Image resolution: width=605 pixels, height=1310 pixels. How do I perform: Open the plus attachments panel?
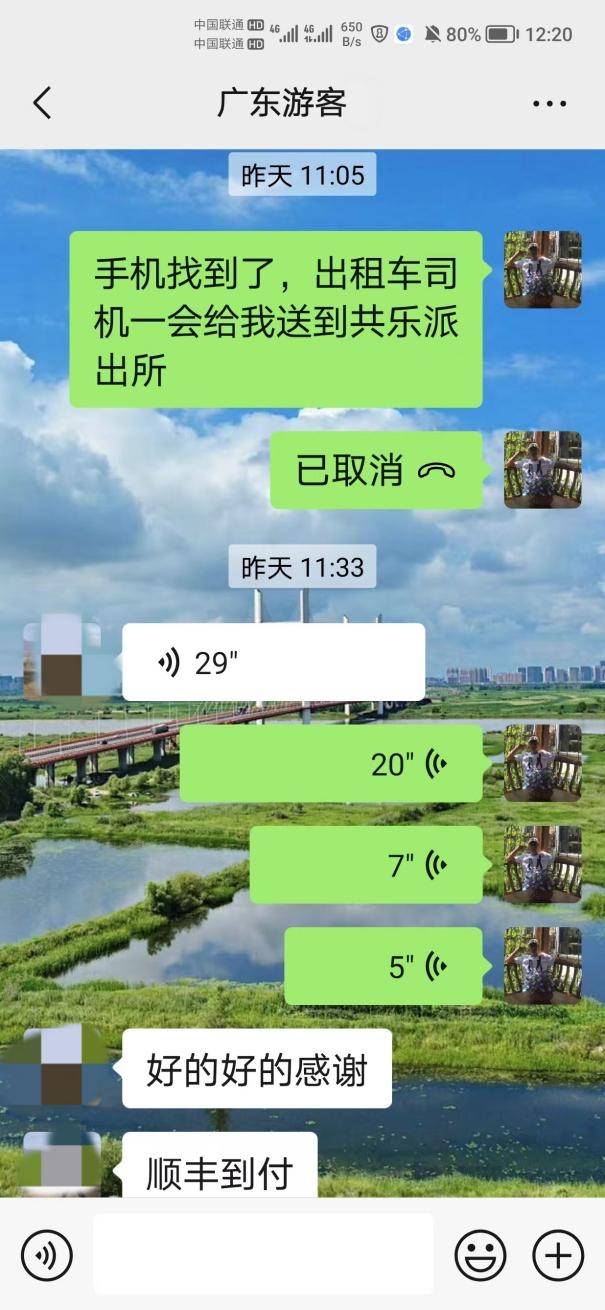557,1254
